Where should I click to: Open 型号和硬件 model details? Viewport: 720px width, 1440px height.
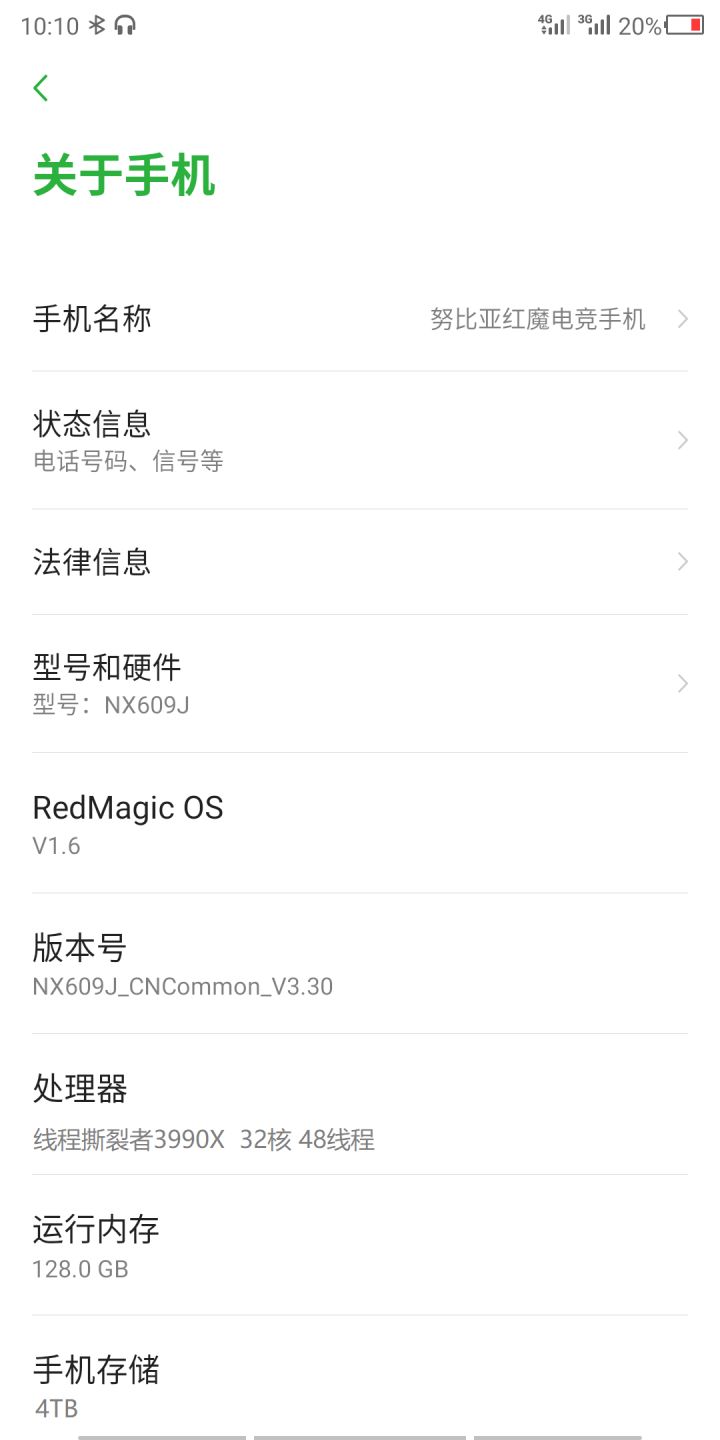tap(360, 684)
